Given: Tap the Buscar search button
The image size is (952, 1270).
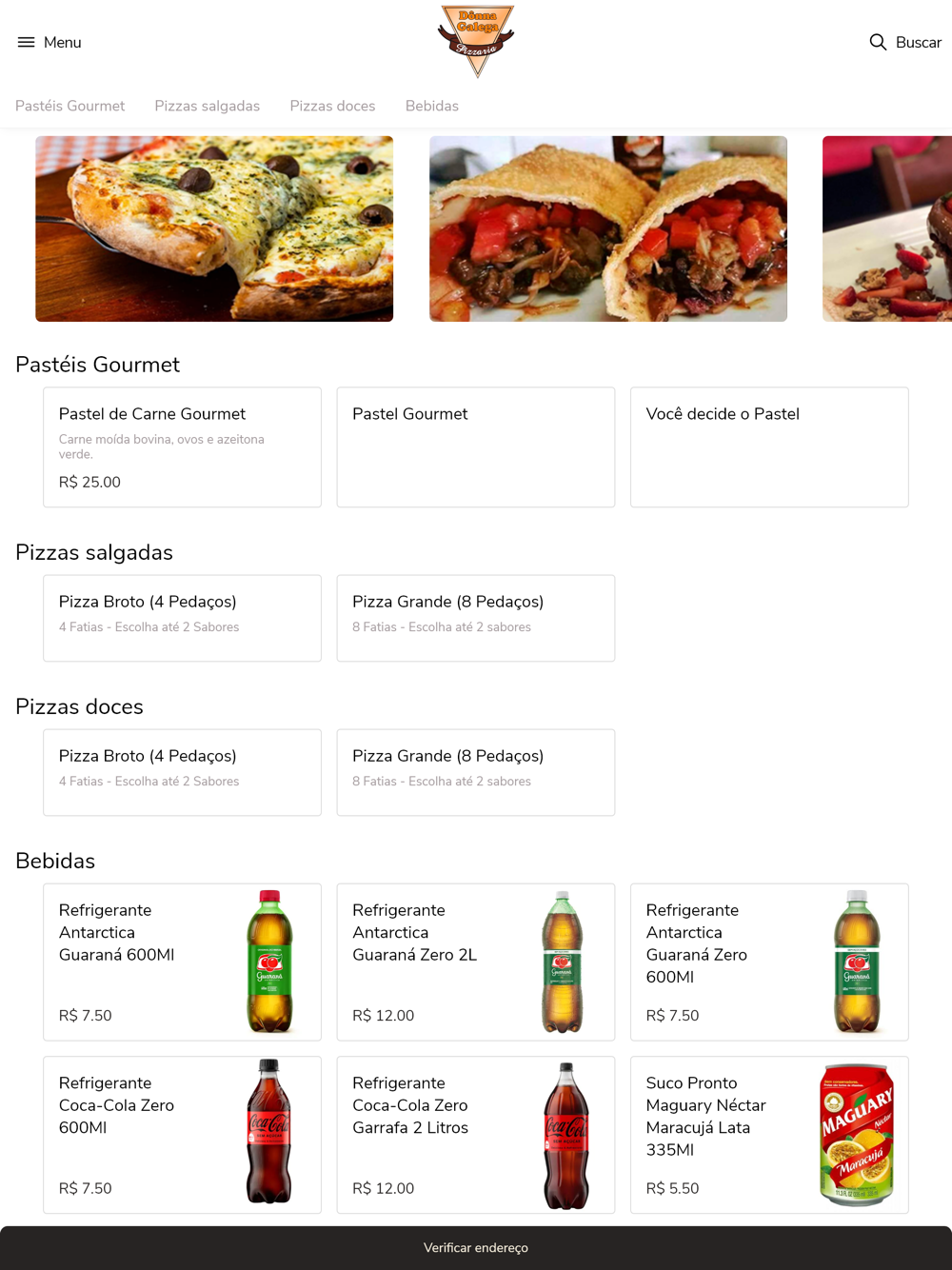Looking at the screenshot, I should [904, 42].
